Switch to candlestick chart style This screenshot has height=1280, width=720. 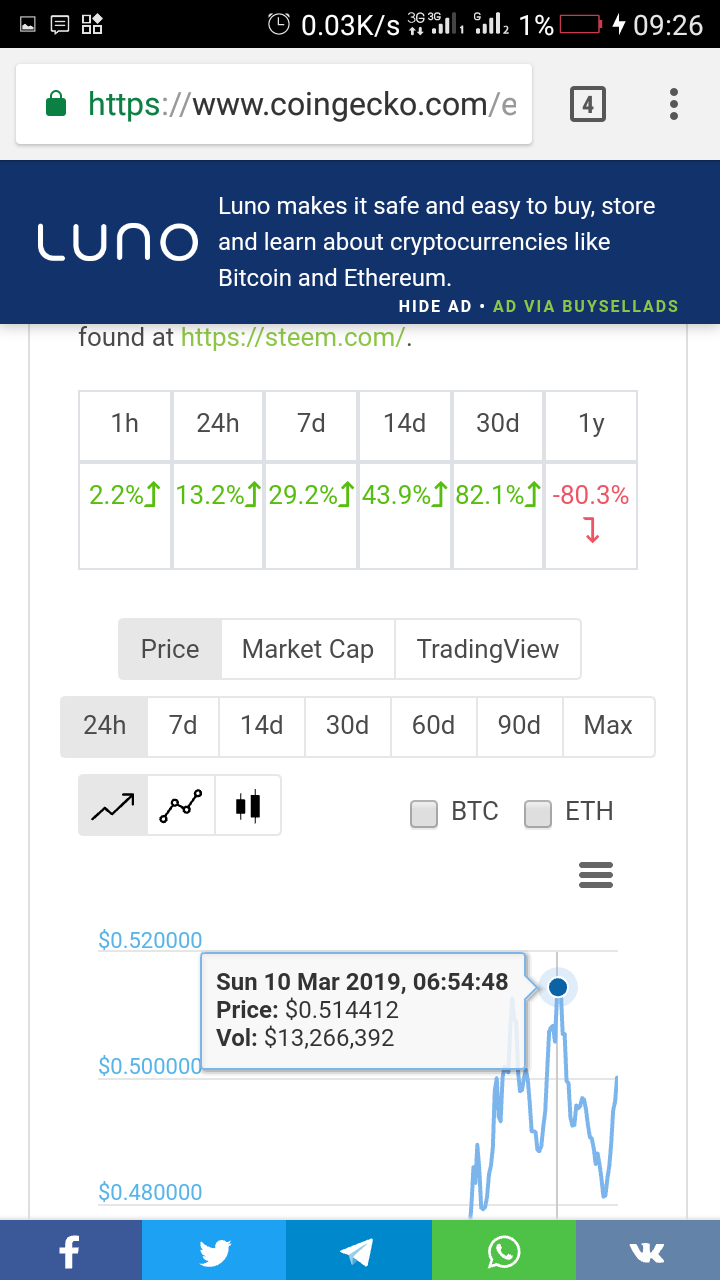(x=248, y=805)
